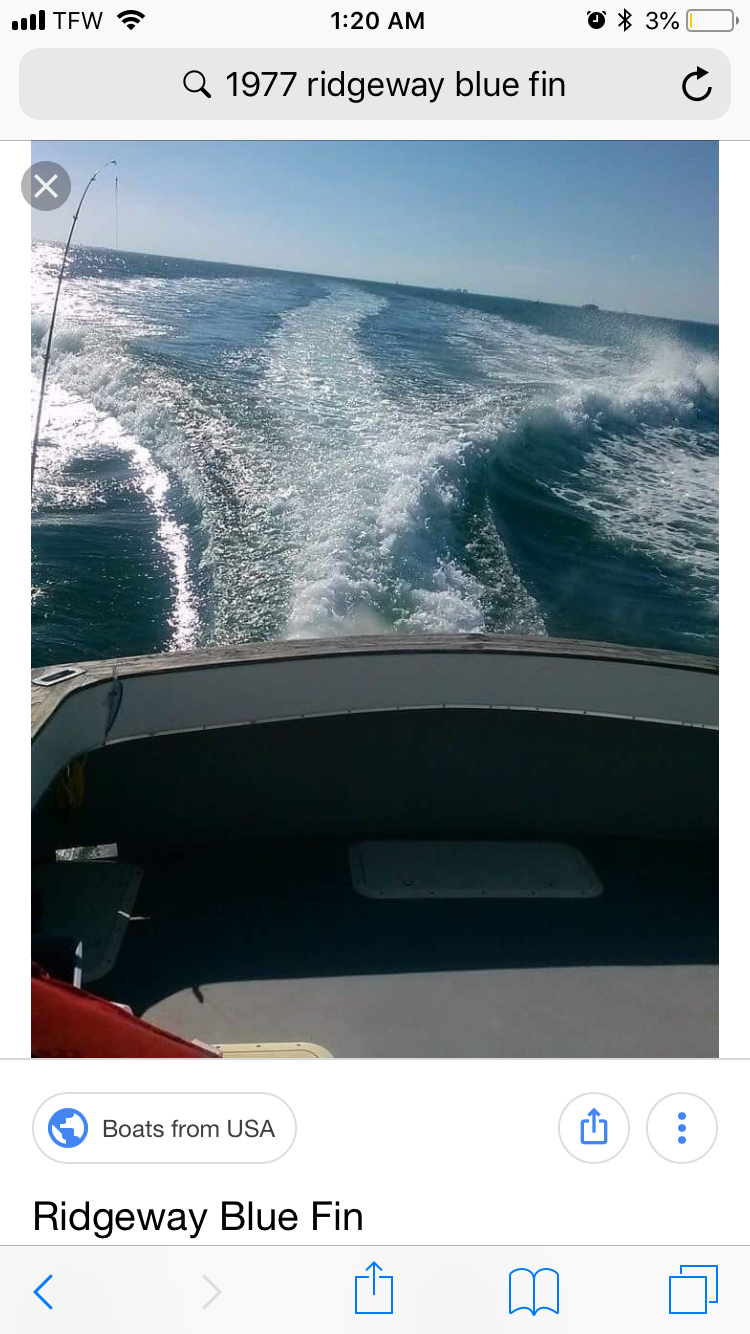Open the Boats from USA source

(x=165, y=1128)
